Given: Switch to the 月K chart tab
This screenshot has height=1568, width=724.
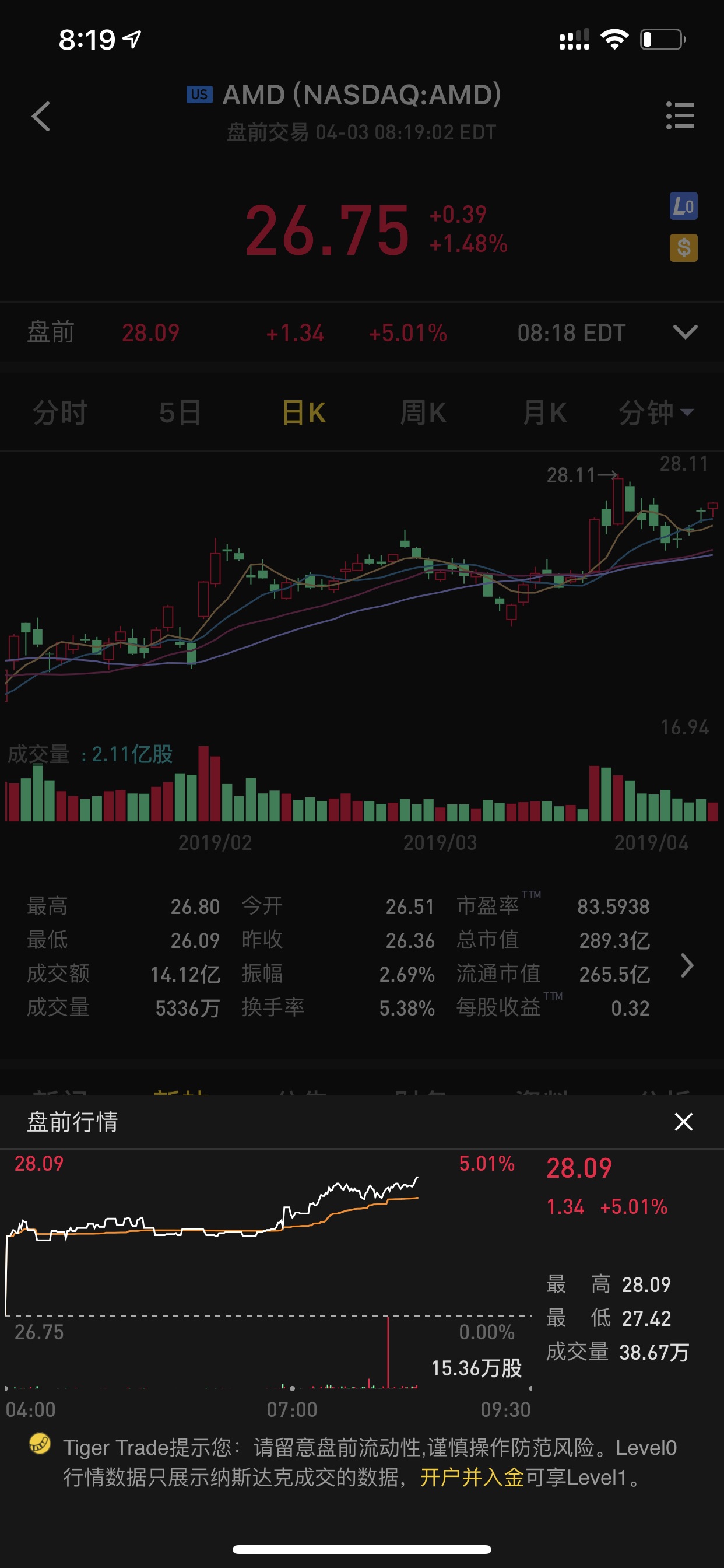Looking at the screenshot, I should point(544,412).
